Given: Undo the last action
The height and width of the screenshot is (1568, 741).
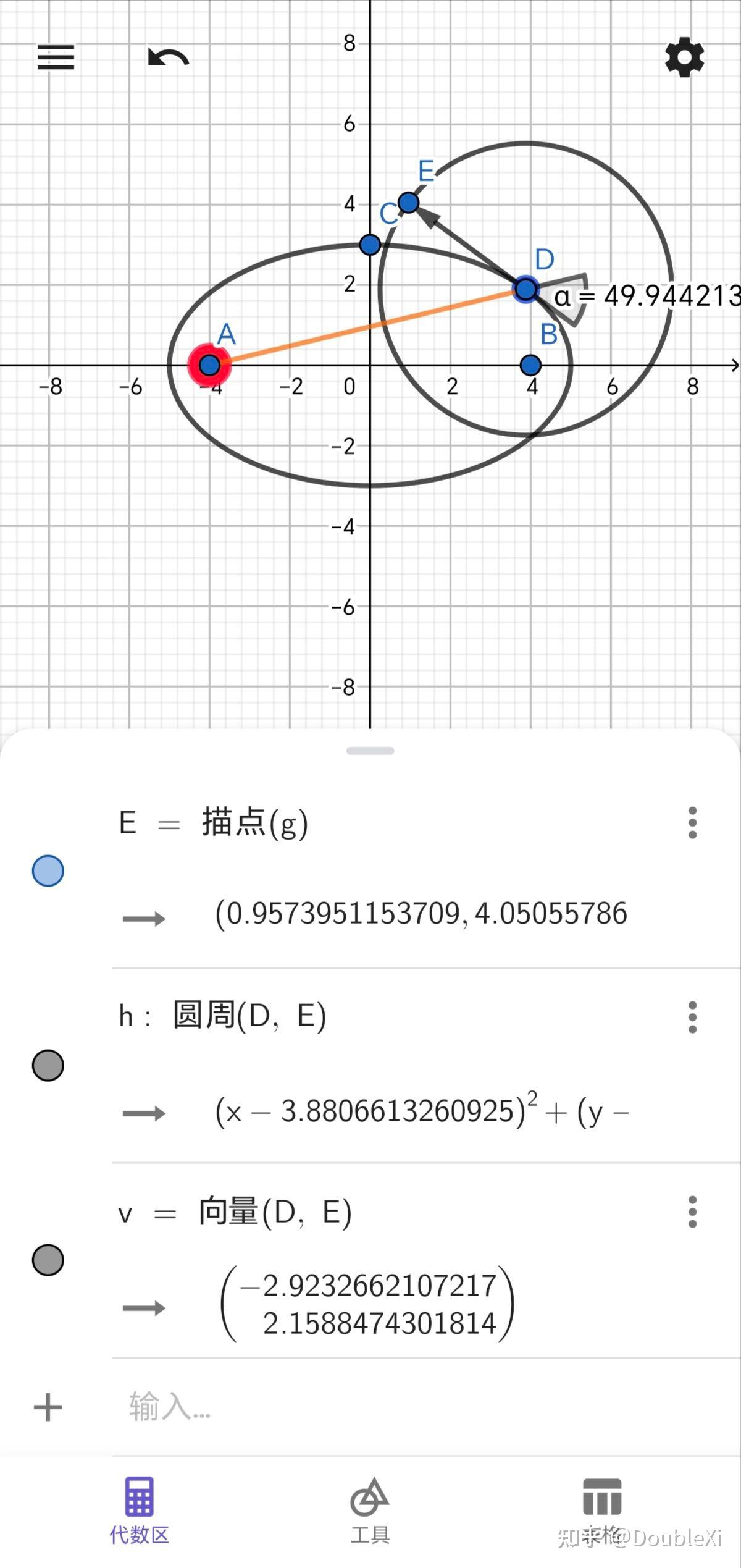Looking at the screenshot, I should click(x=168, y=57).
